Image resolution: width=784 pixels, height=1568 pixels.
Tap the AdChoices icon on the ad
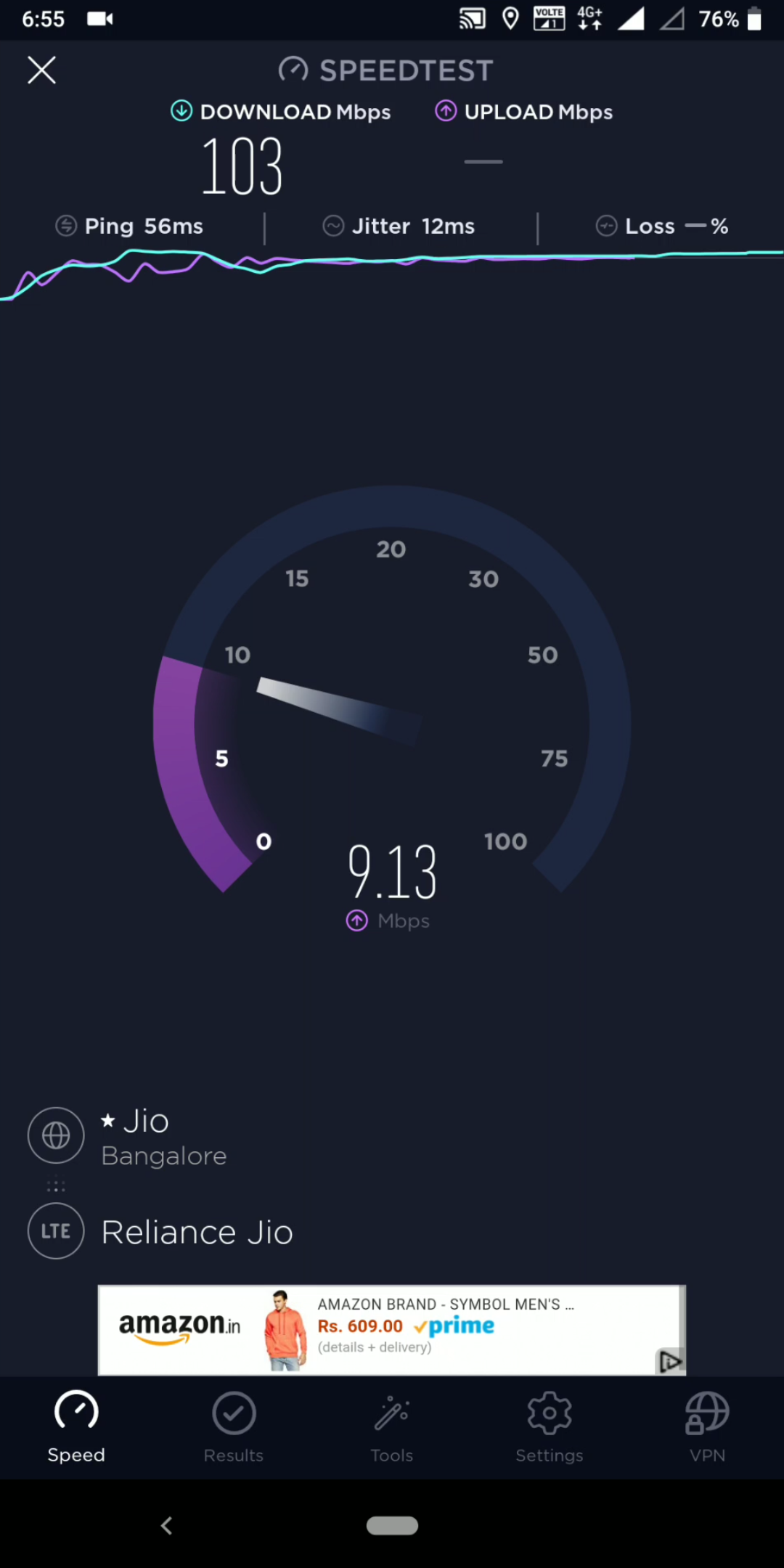[x=669, y=1361]
